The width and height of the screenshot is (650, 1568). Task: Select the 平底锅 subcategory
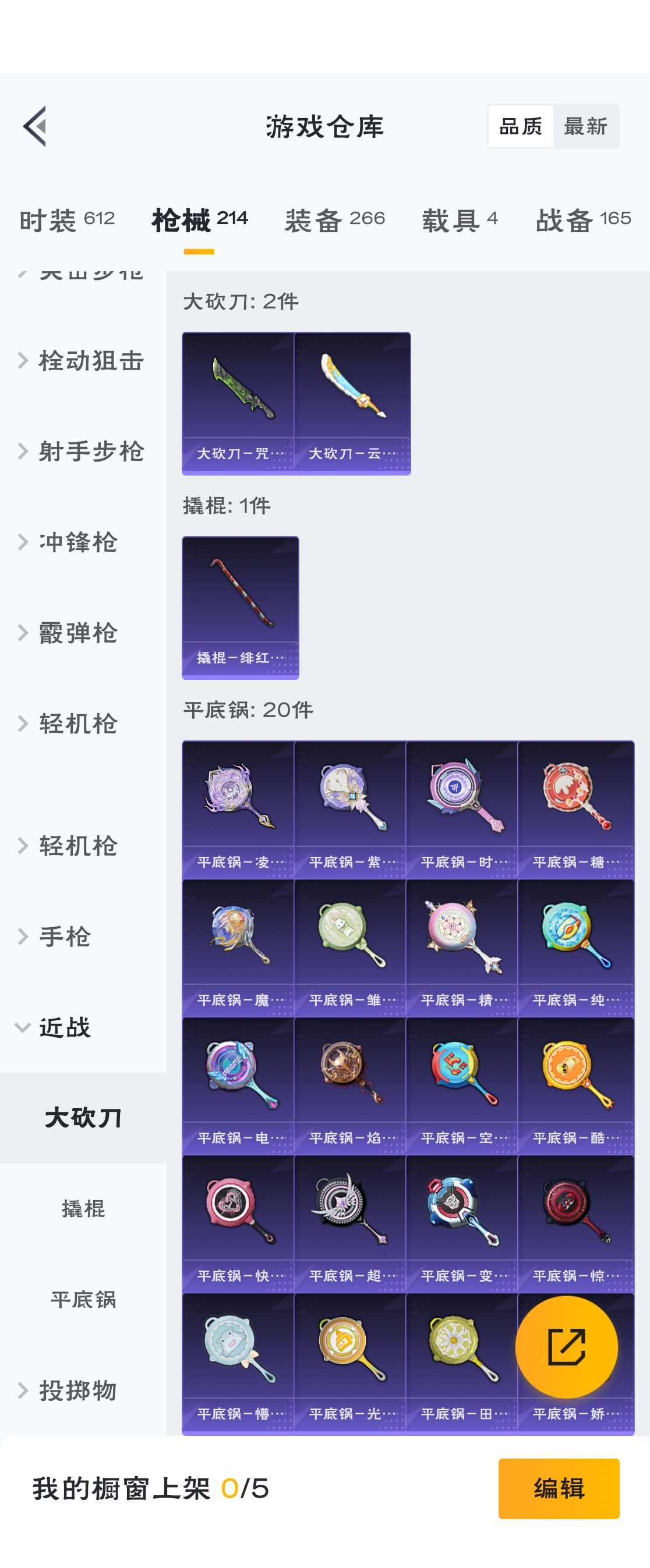[83, 1300]
